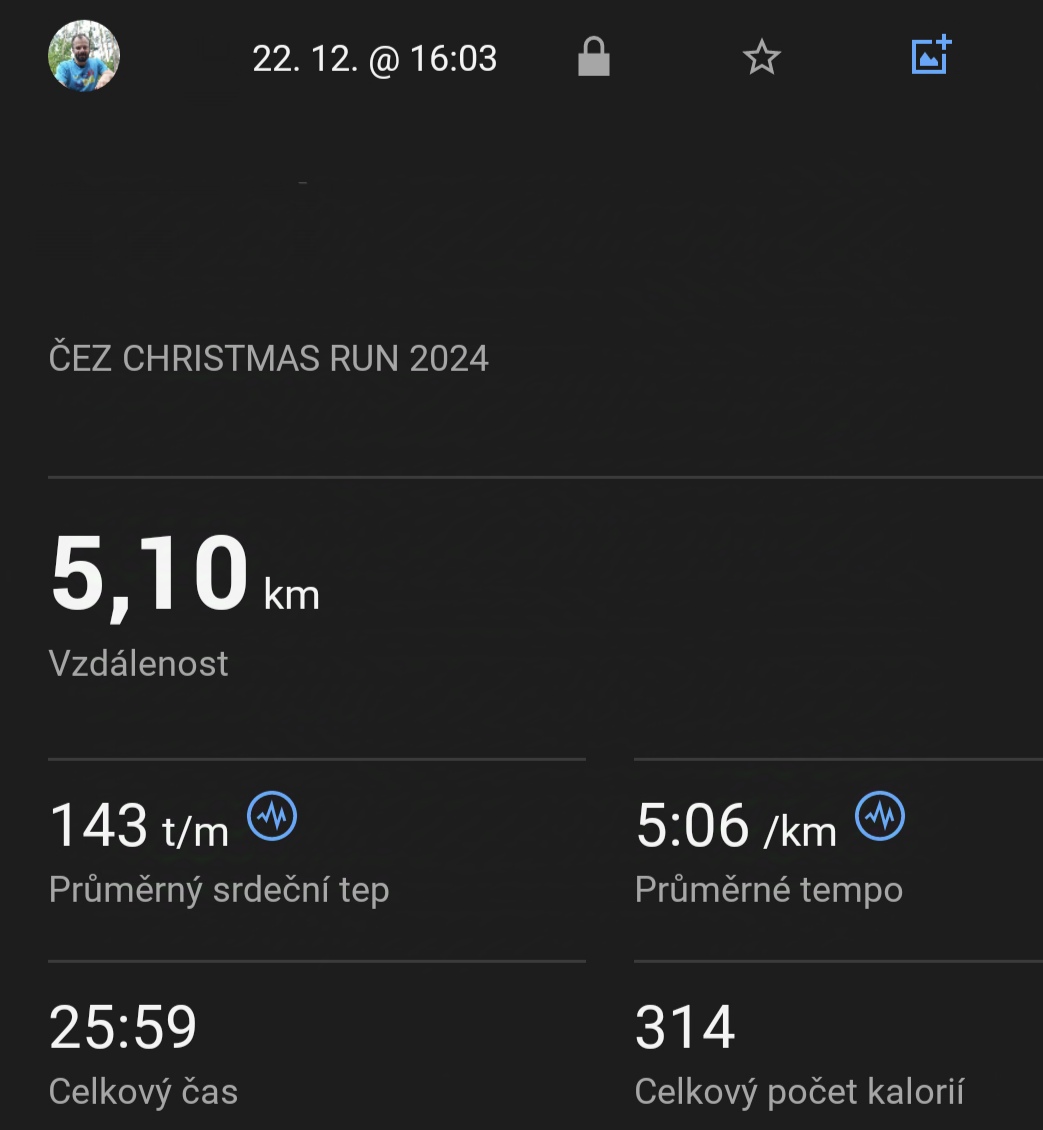
Task: Open the profile avatar
Action: (84, 57)
